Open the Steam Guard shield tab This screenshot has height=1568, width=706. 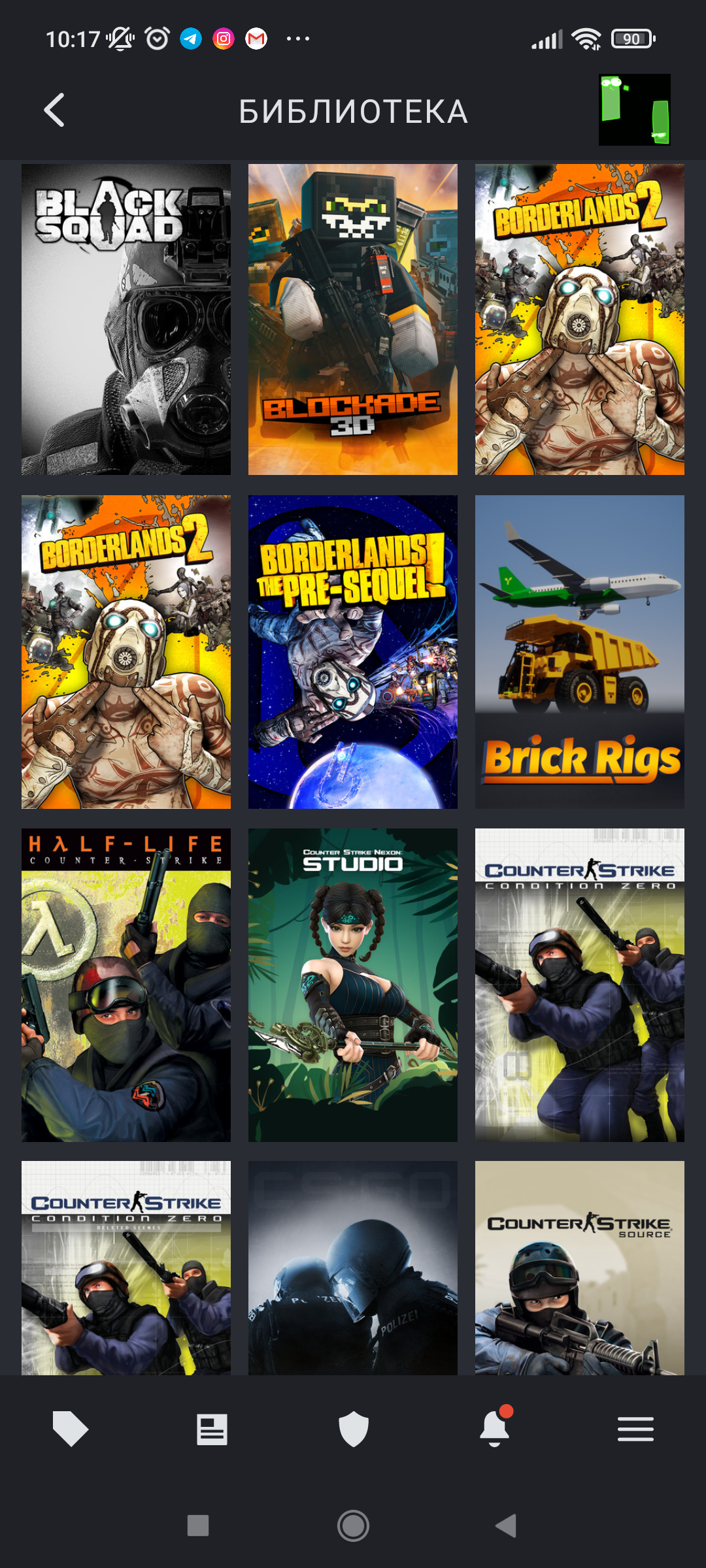tap(354, 1429)
